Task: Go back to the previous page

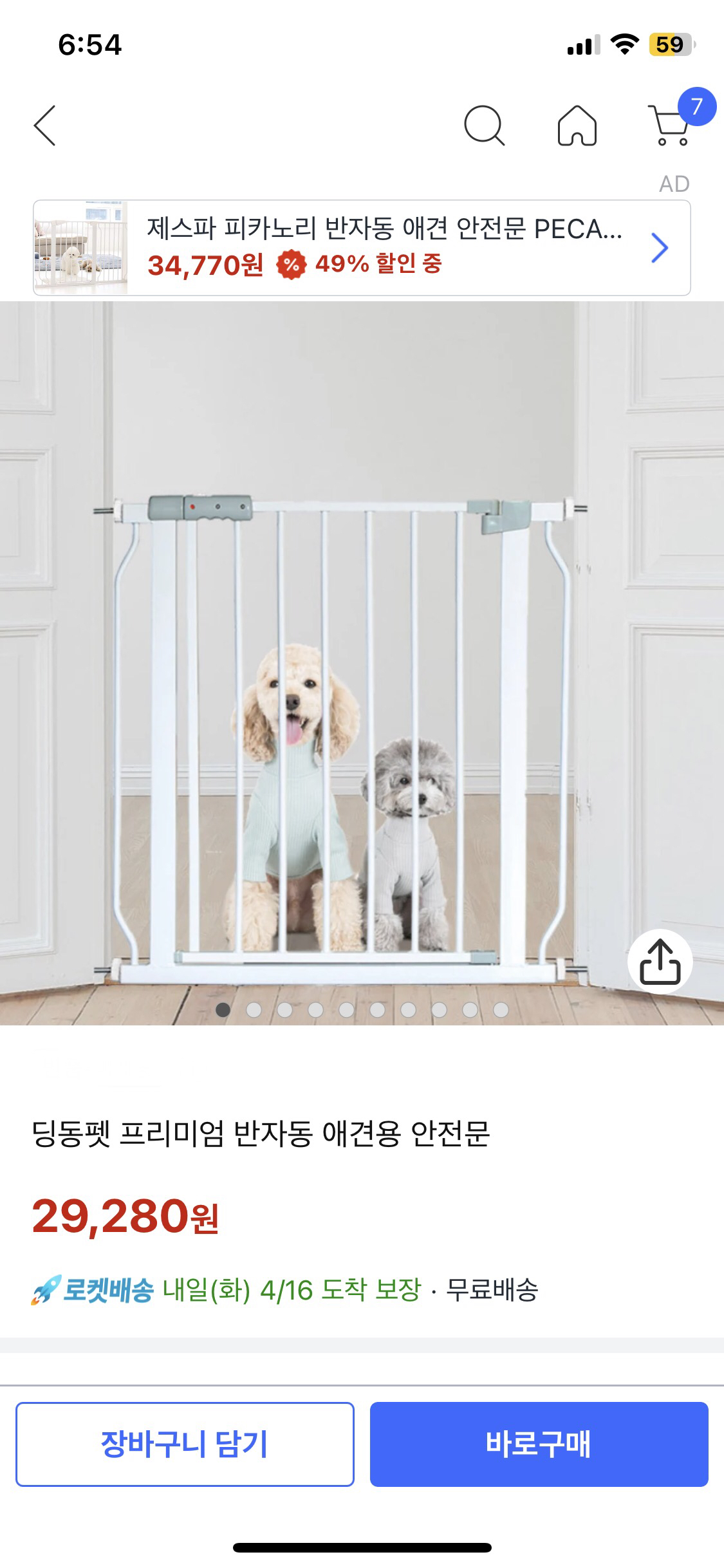Action: [45, 126]
